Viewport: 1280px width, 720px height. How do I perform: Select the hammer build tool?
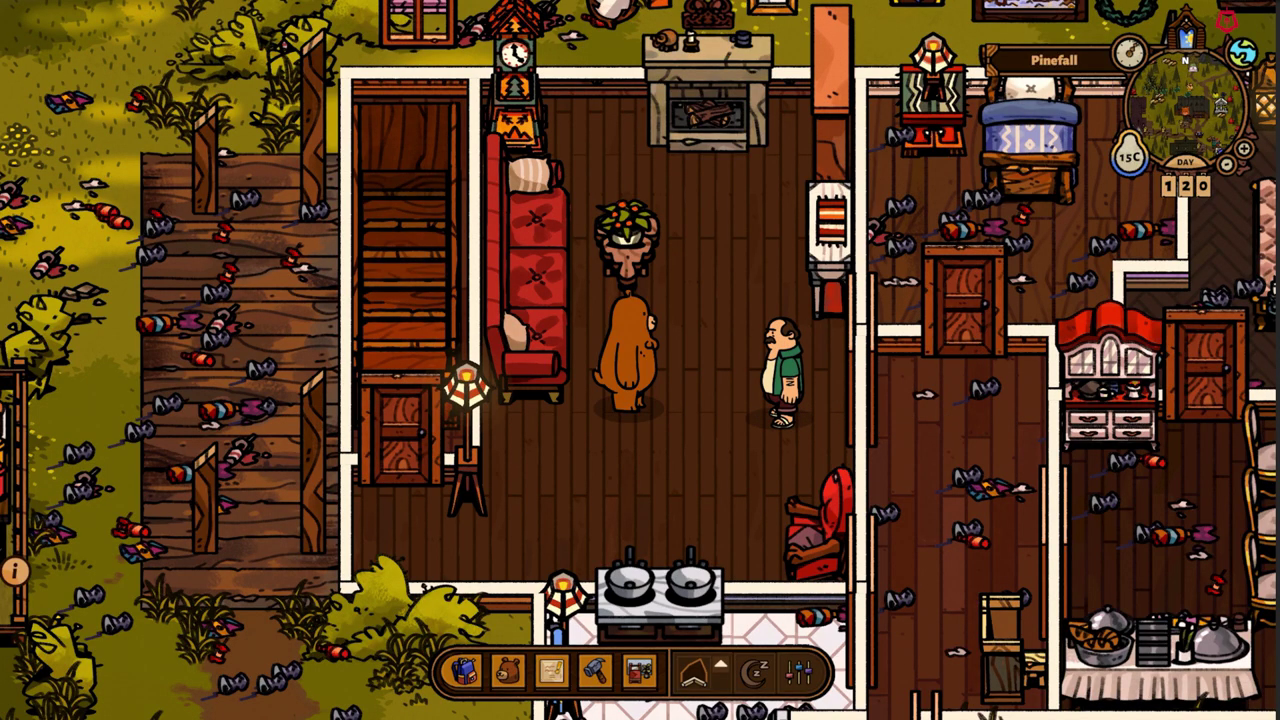(x=596, y=671)
